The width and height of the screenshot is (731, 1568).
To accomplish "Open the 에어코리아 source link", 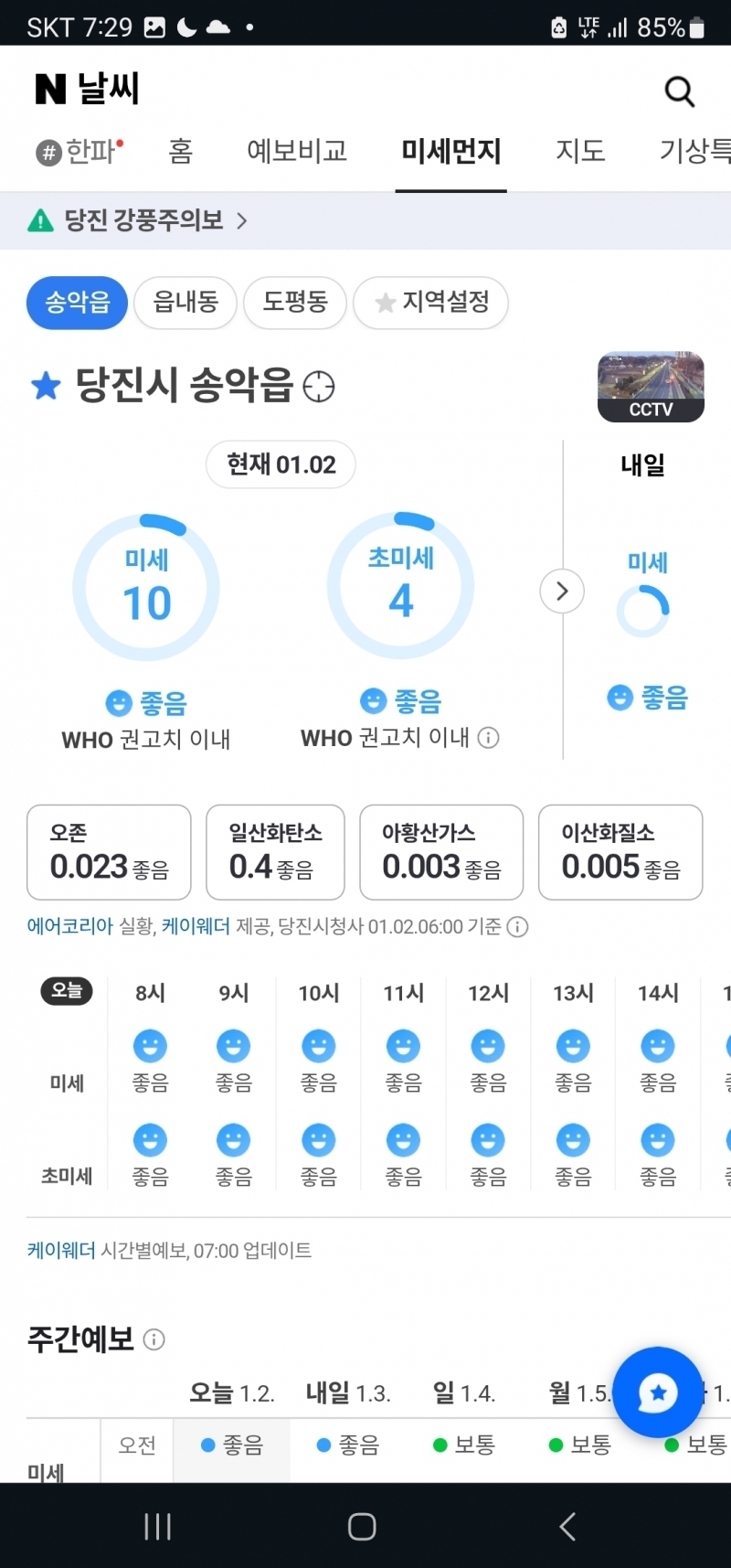I will click(x=70, y=927).
